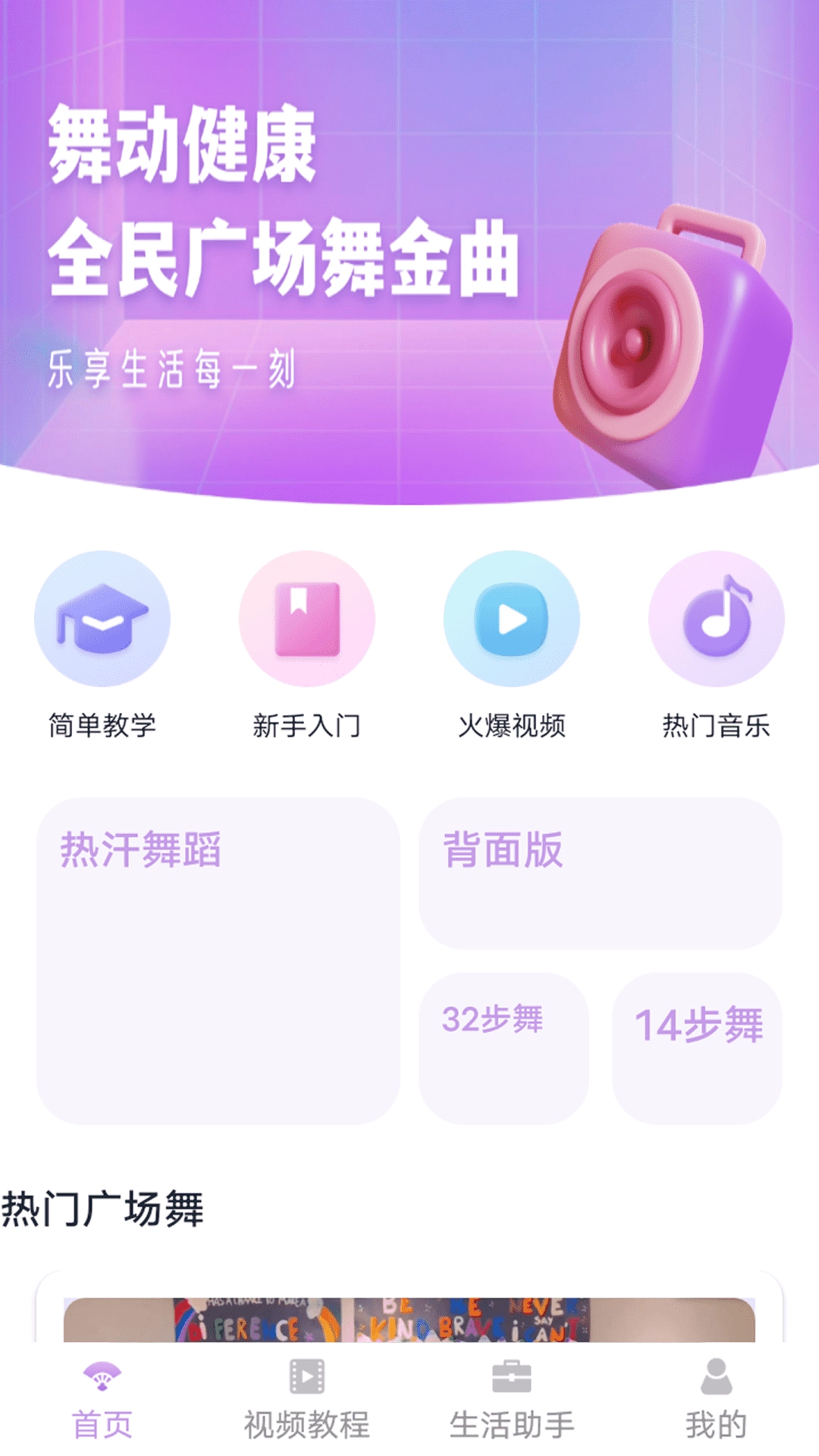
Task: Go to the 生活助手 tab
Action: pyautogui.click(x=512, y=1400)
